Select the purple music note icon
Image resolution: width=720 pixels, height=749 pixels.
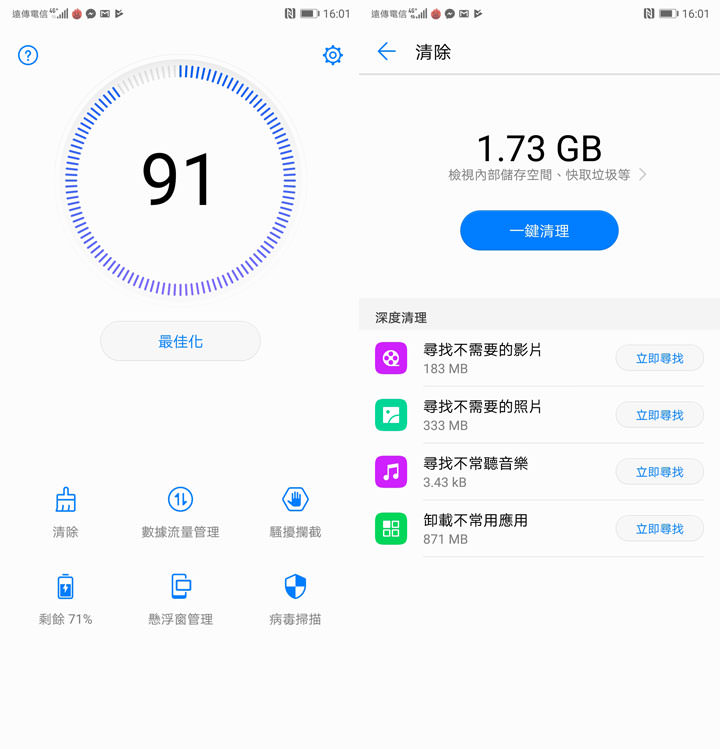coord(391,471)
